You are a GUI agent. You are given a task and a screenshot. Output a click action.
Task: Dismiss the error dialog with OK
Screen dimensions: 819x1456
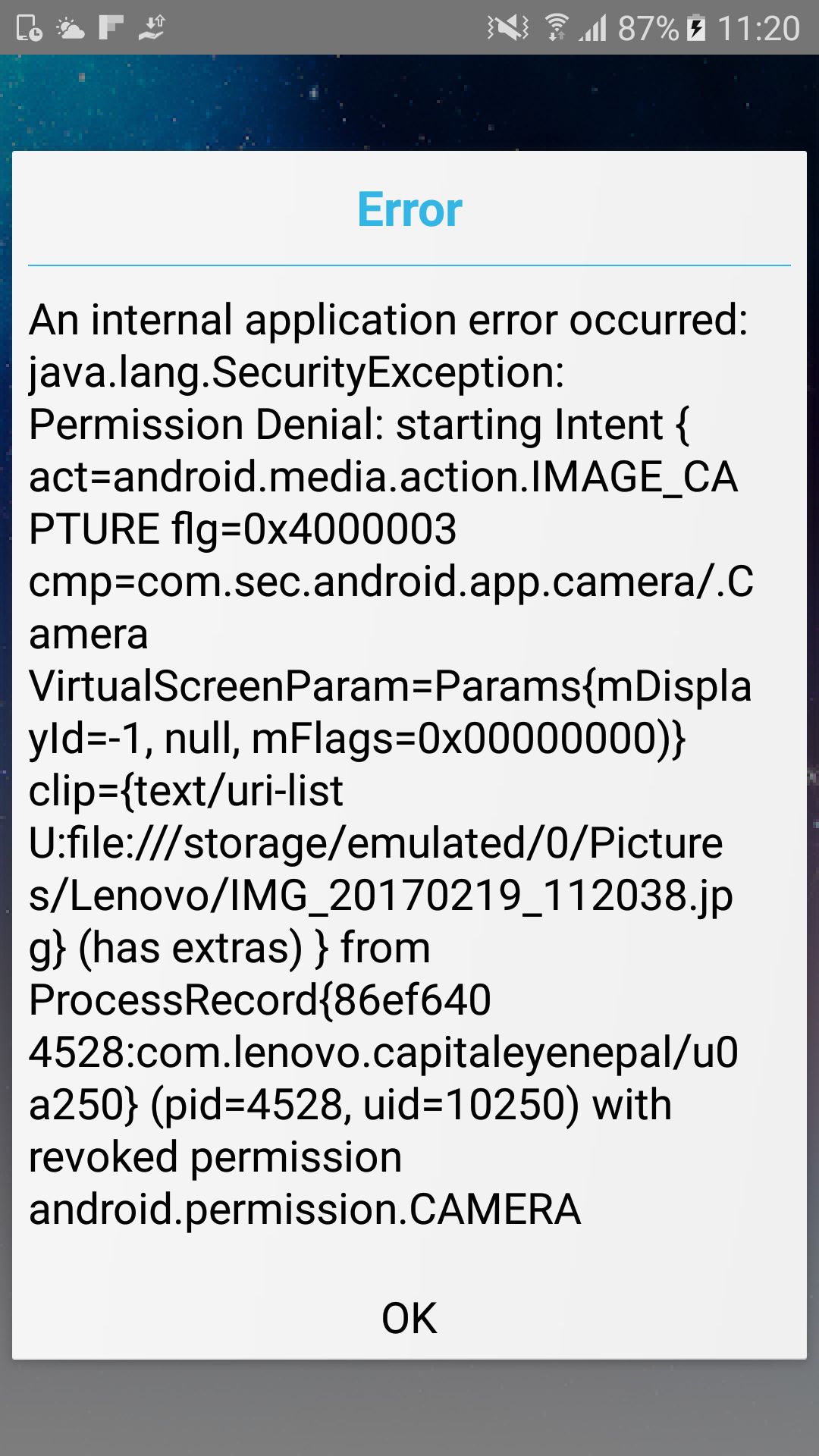(x=409, y=1318)
